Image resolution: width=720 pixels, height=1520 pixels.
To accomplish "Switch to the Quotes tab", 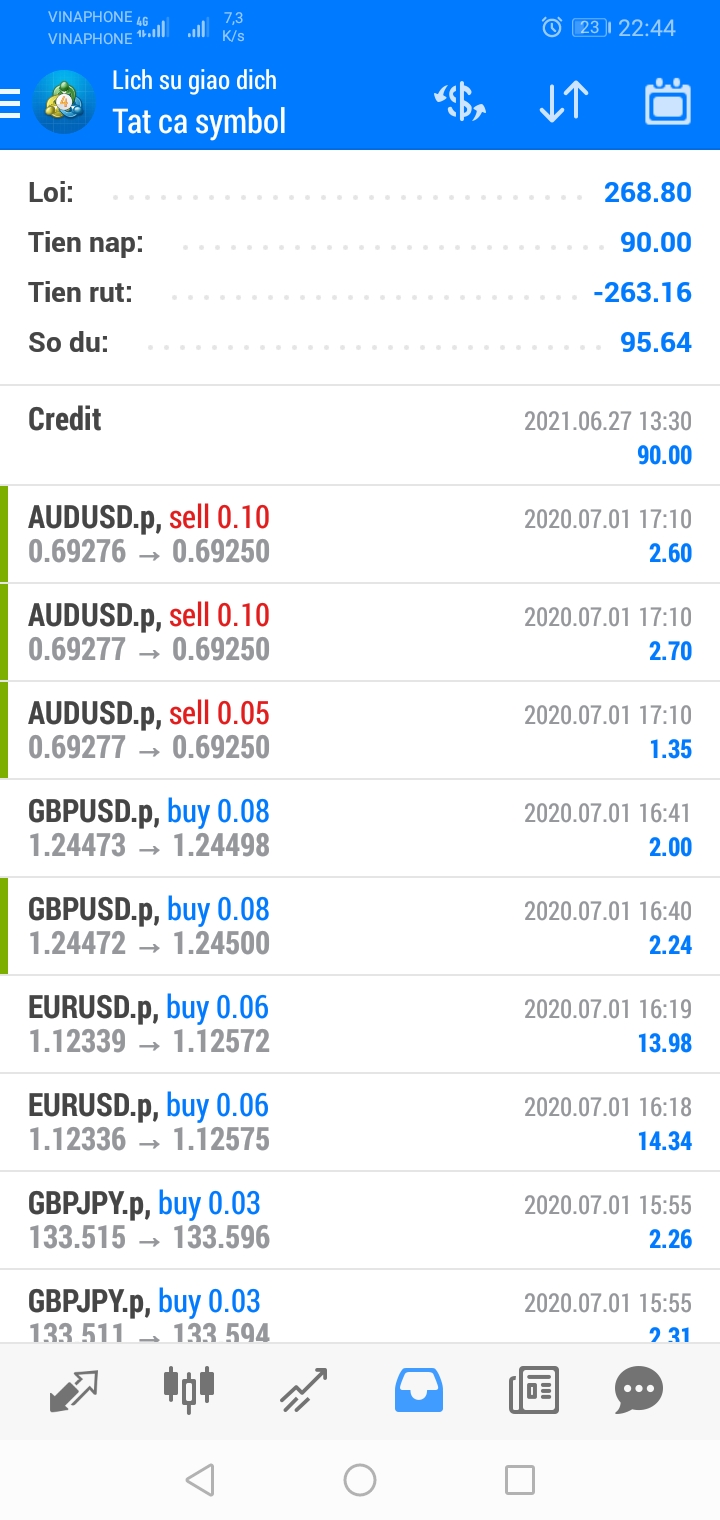I will (75, 1390).
